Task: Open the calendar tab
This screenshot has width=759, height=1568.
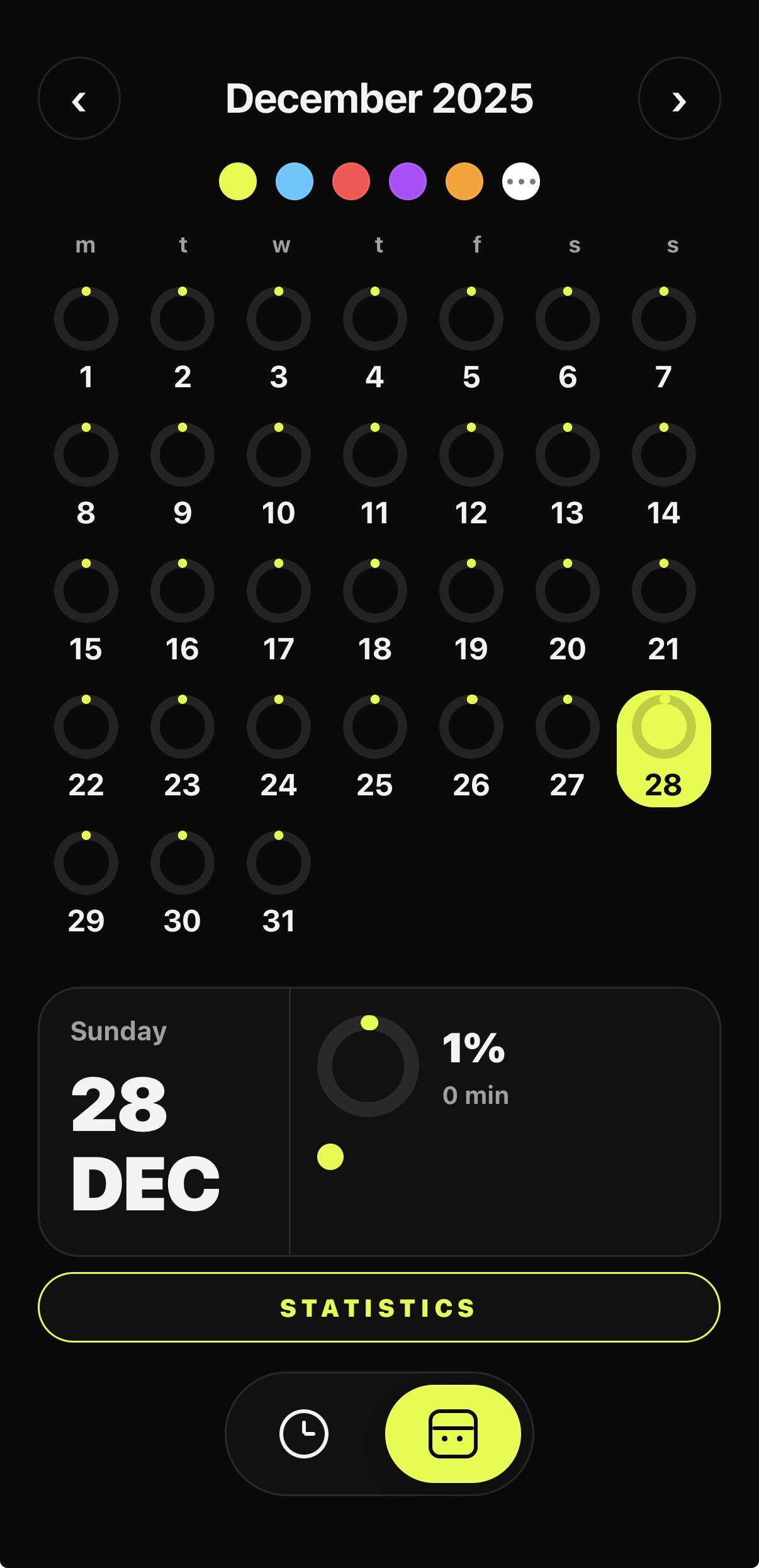Action: pos(453,1434)
